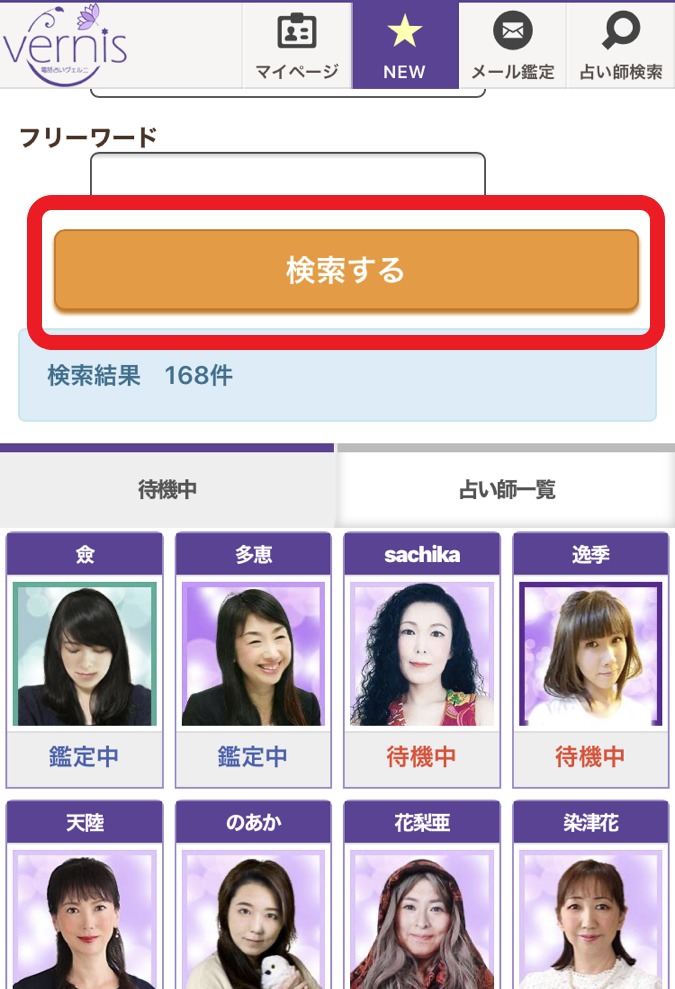Open the 花梨亜 fortune teller card
The height and width of the screenshot is (989, 675).
[422, 900]
